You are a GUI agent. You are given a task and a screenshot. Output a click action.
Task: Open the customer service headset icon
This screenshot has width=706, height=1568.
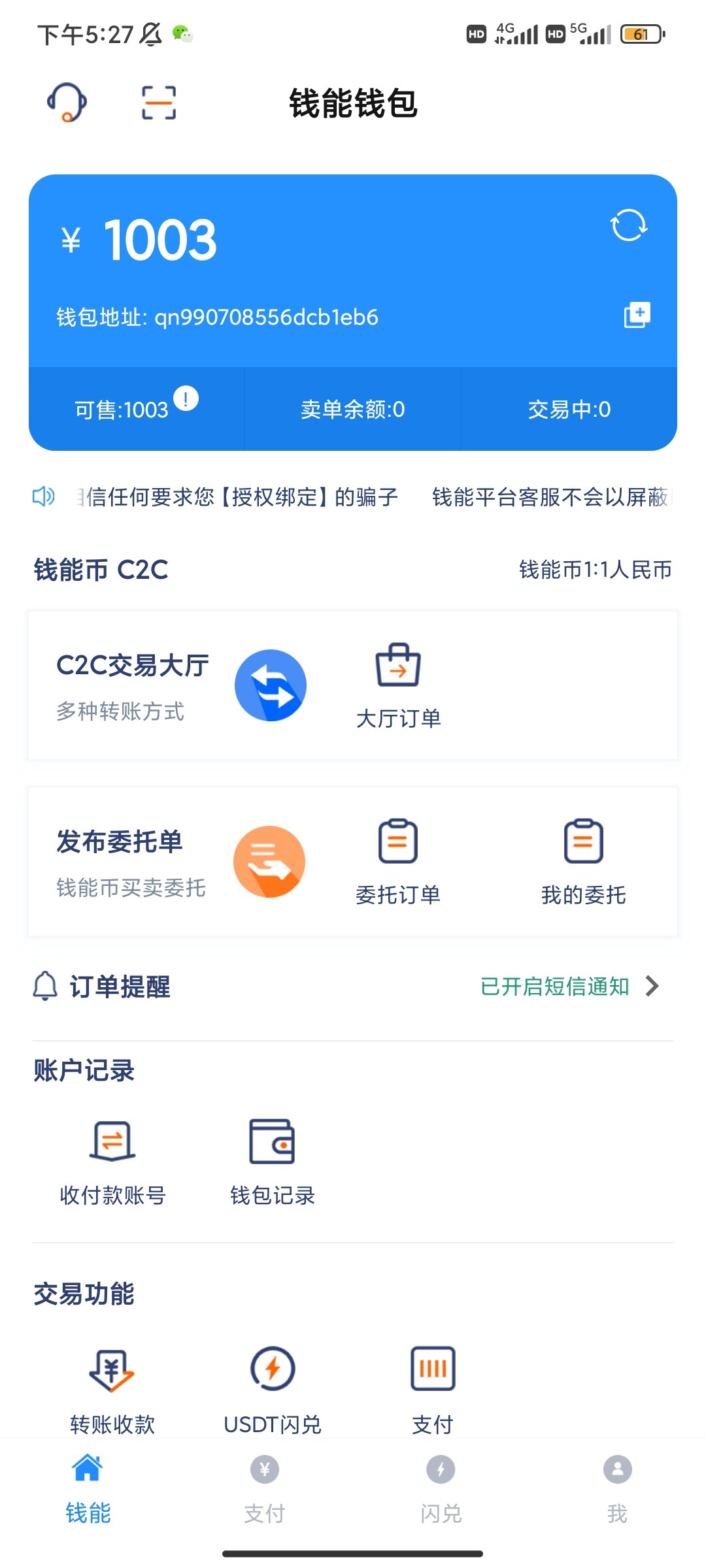[x=65, y=103]
